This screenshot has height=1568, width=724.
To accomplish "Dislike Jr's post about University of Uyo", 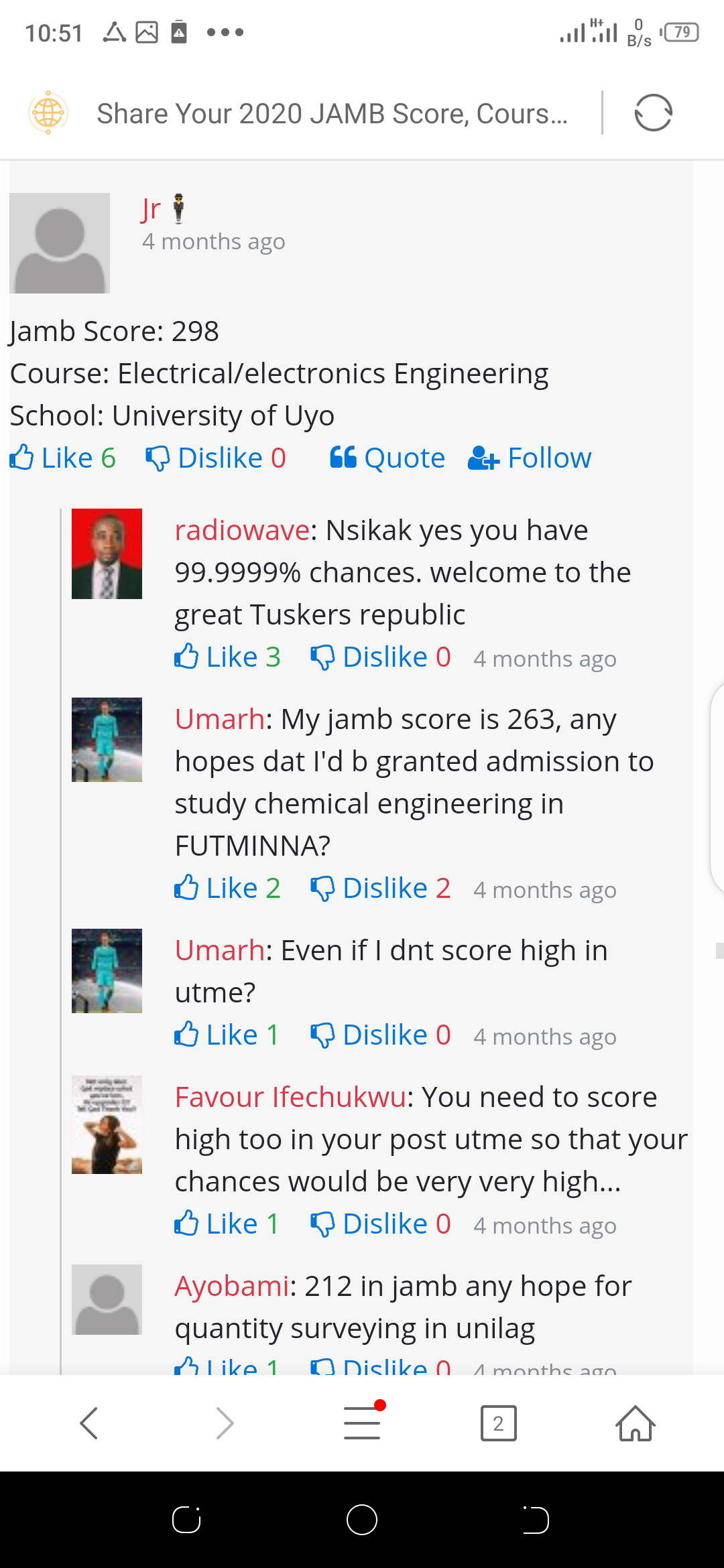I will (x=216, y=458).
